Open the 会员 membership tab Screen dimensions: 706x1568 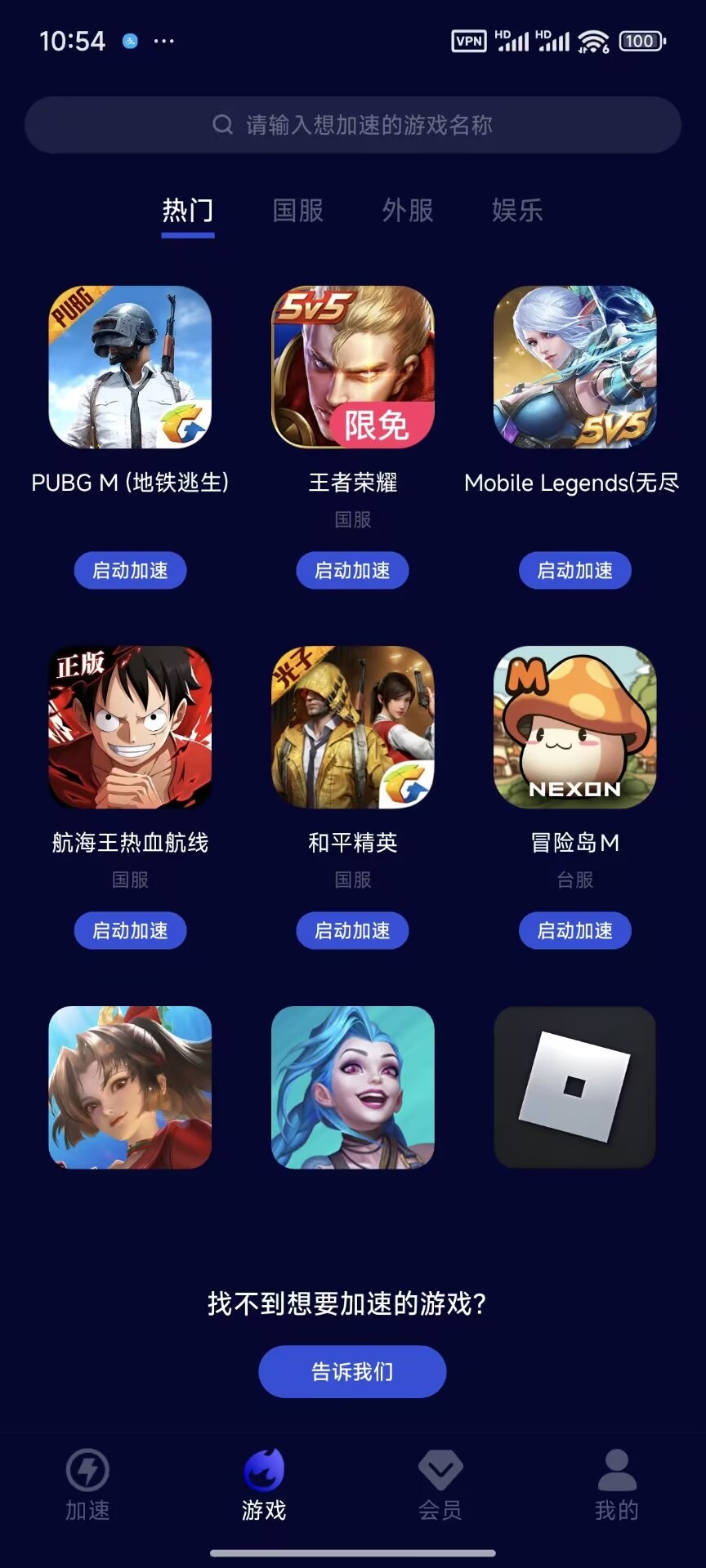point(440,1485)
